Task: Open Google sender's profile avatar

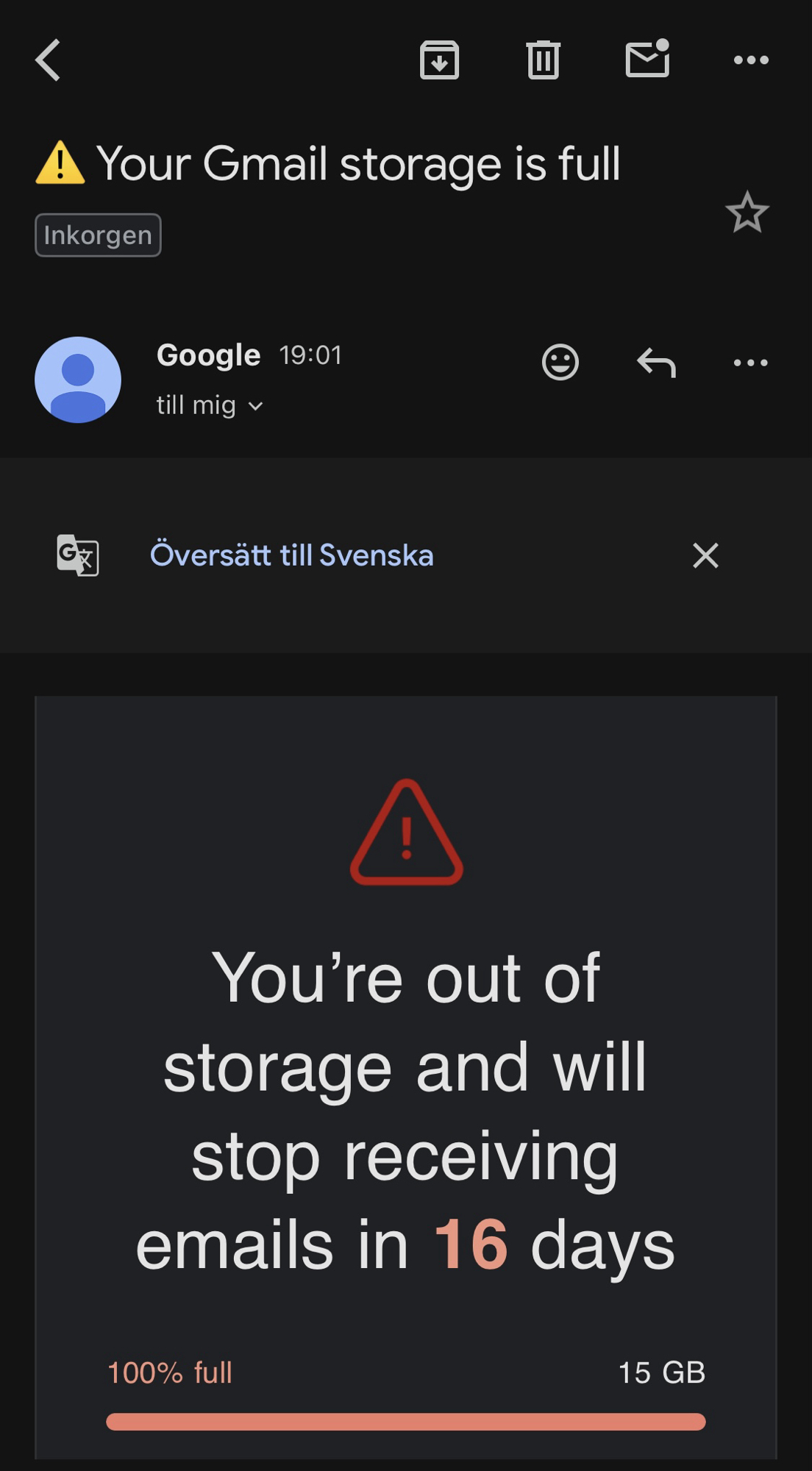Action: tap(78, 380)
